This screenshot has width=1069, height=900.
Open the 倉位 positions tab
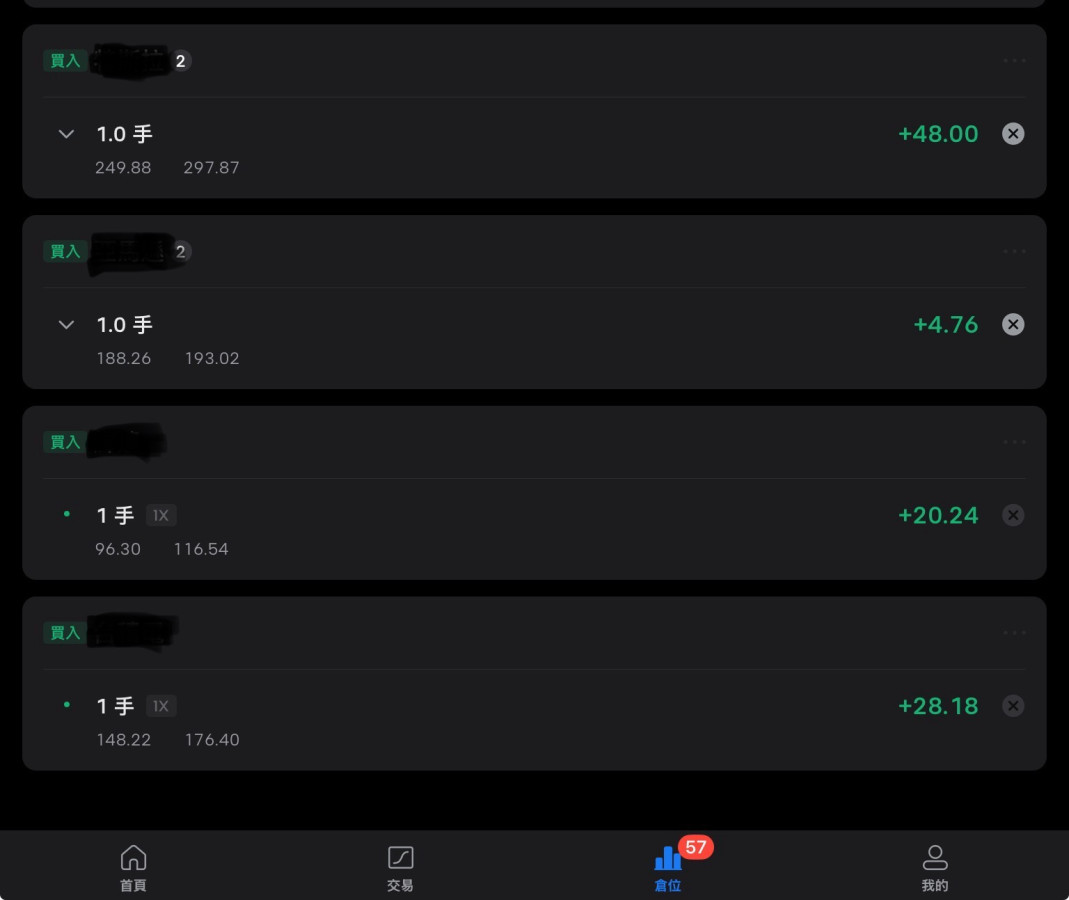(x=667, y=867)
